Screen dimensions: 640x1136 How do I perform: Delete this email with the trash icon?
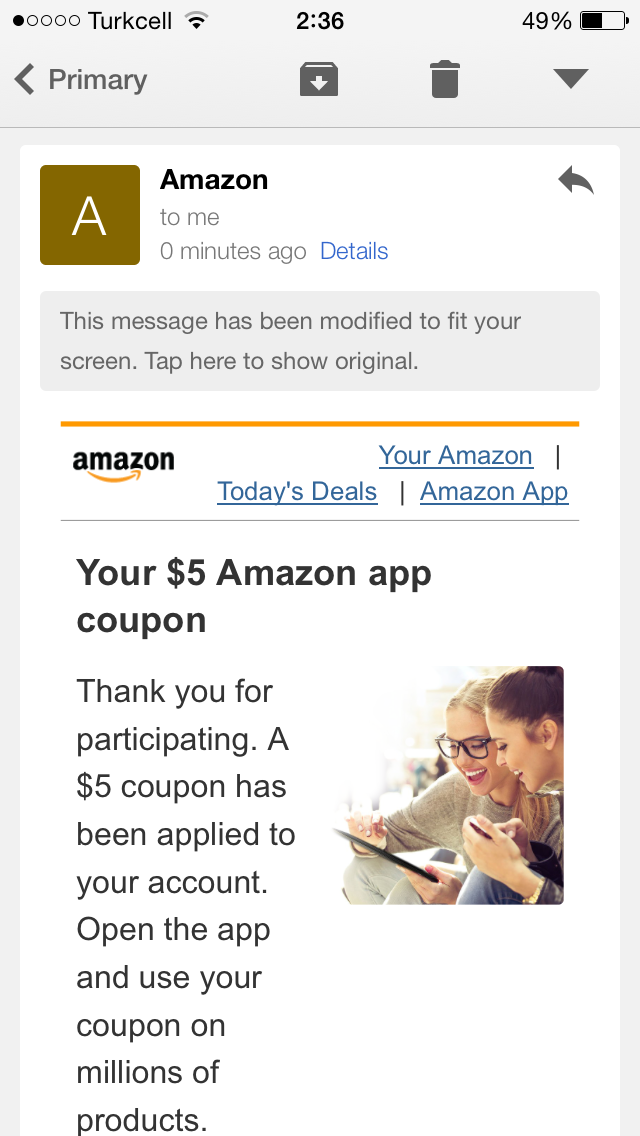(x=445, y=80)
